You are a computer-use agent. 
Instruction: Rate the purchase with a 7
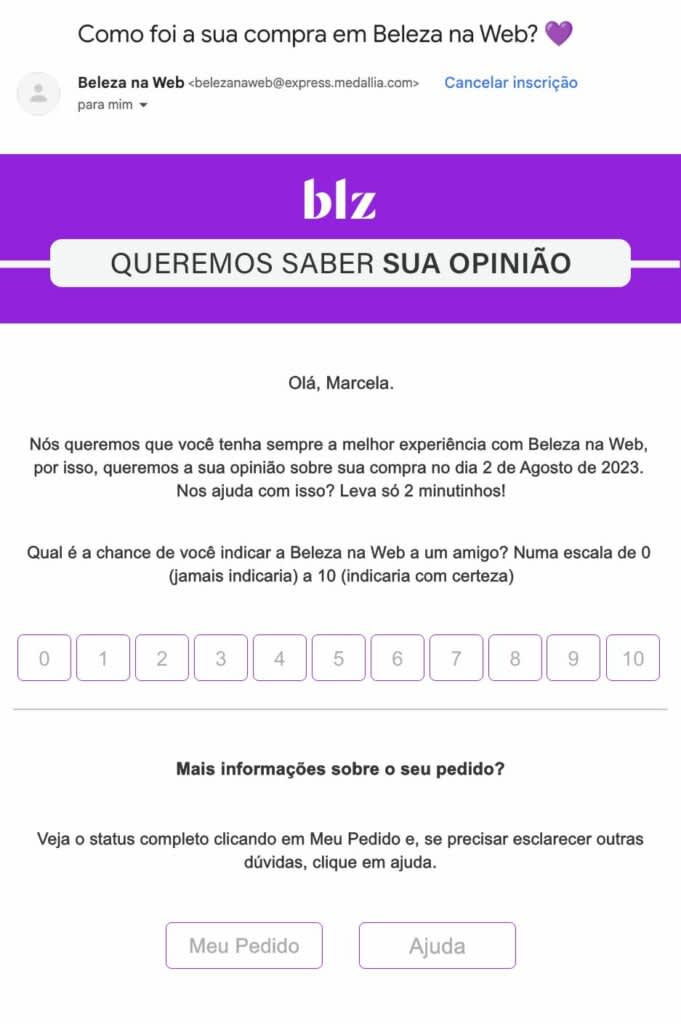pyautogui.click(x=456, y=658)
